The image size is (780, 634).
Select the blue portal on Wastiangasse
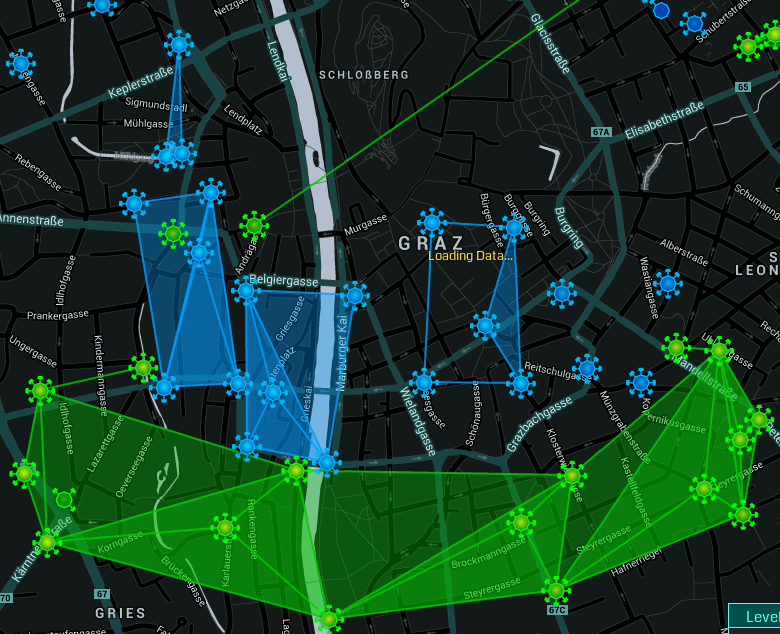point(668,283)
